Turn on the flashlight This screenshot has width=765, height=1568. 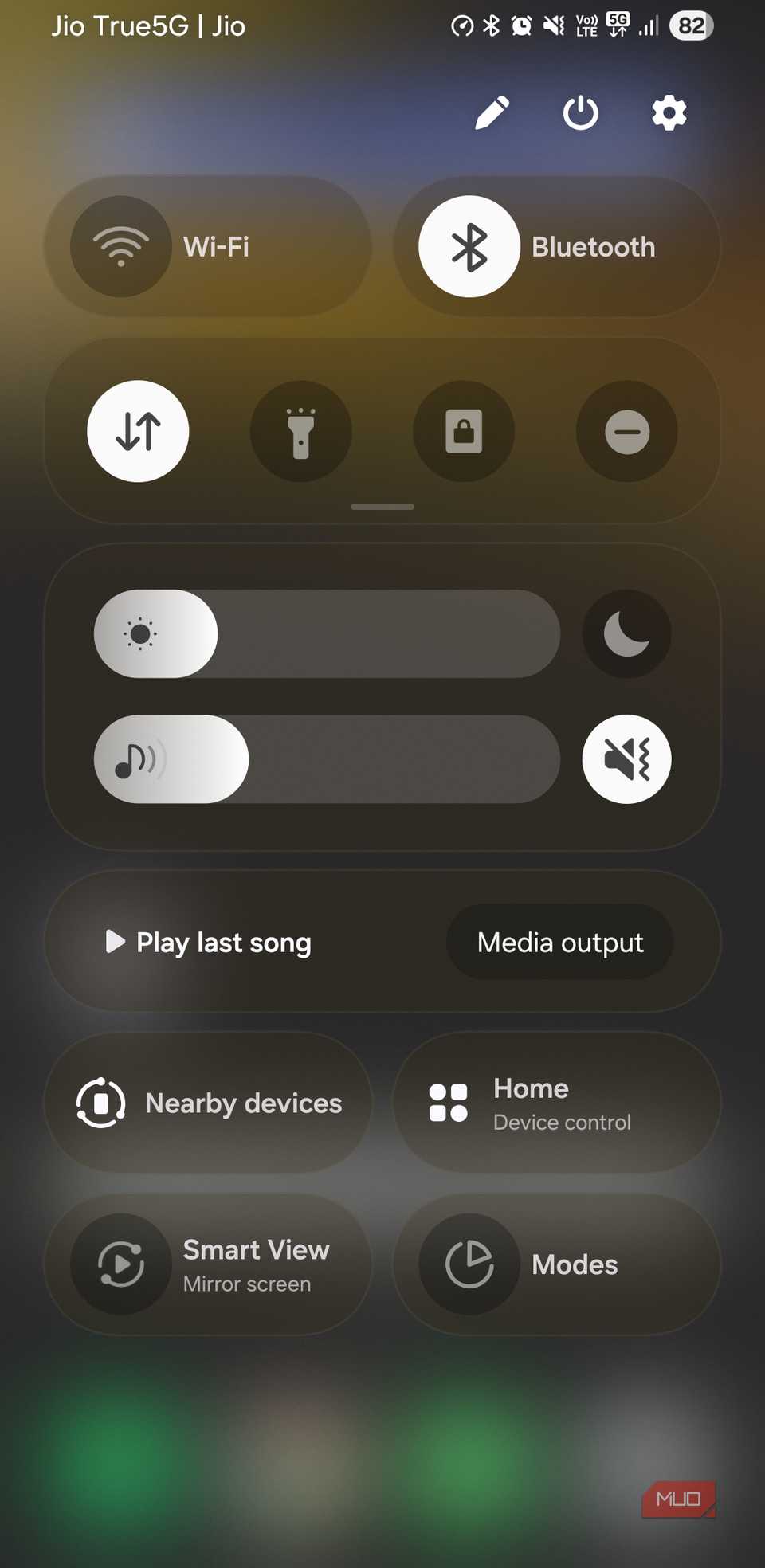pyautogui.click(x=300, y=431)
